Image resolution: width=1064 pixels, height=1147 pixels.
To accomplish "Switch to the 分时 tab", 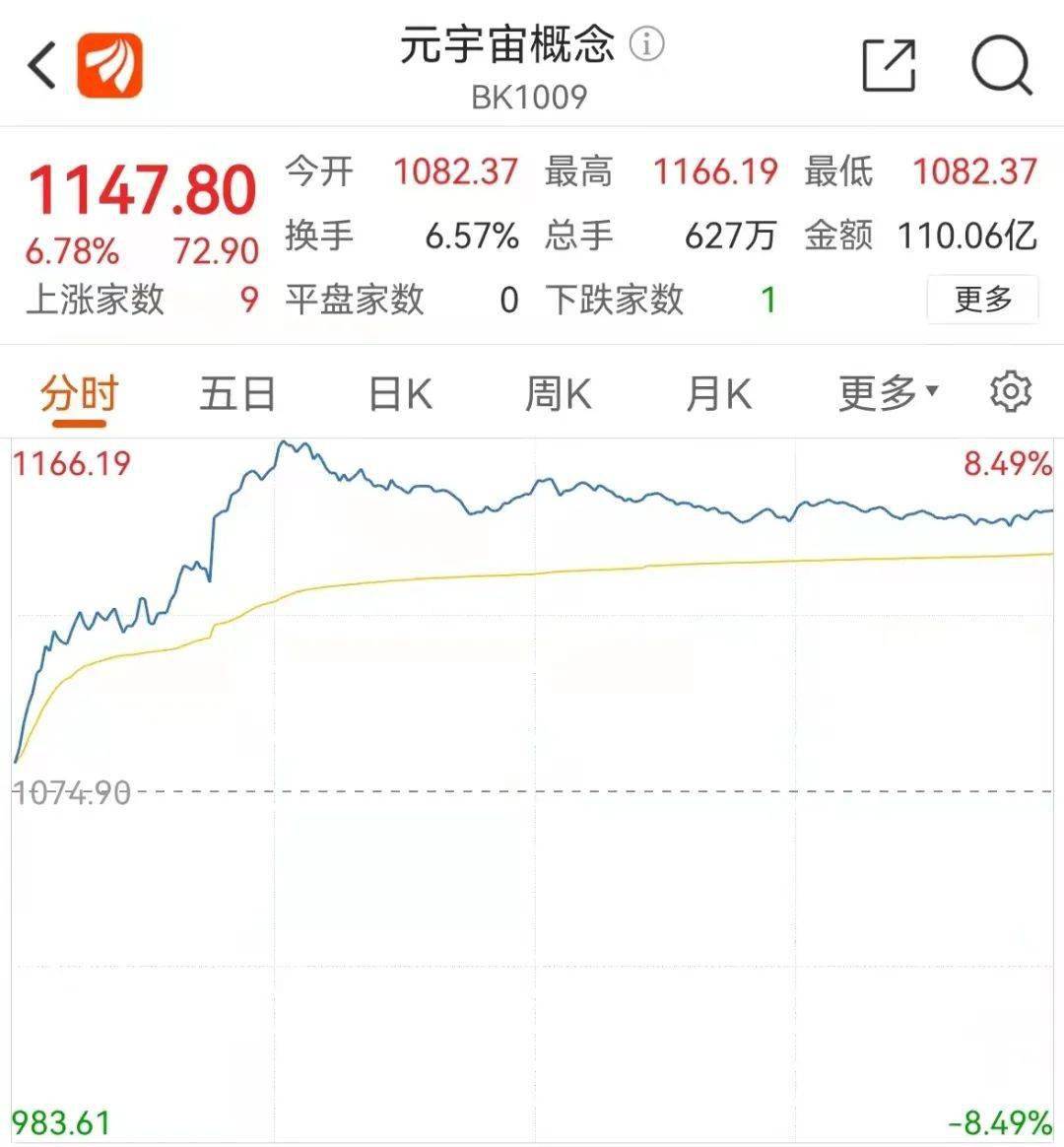I will click(x=79, y=395).
